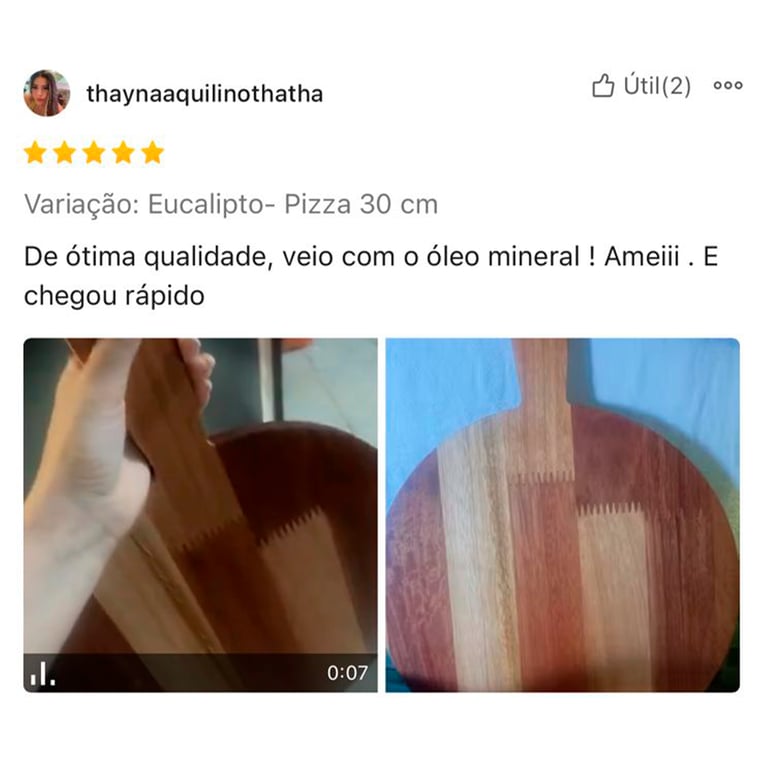Viewport: 768px width, 768px height.
Task: Open the three-dot options menu on the review
Action: (x=728, y=86)
